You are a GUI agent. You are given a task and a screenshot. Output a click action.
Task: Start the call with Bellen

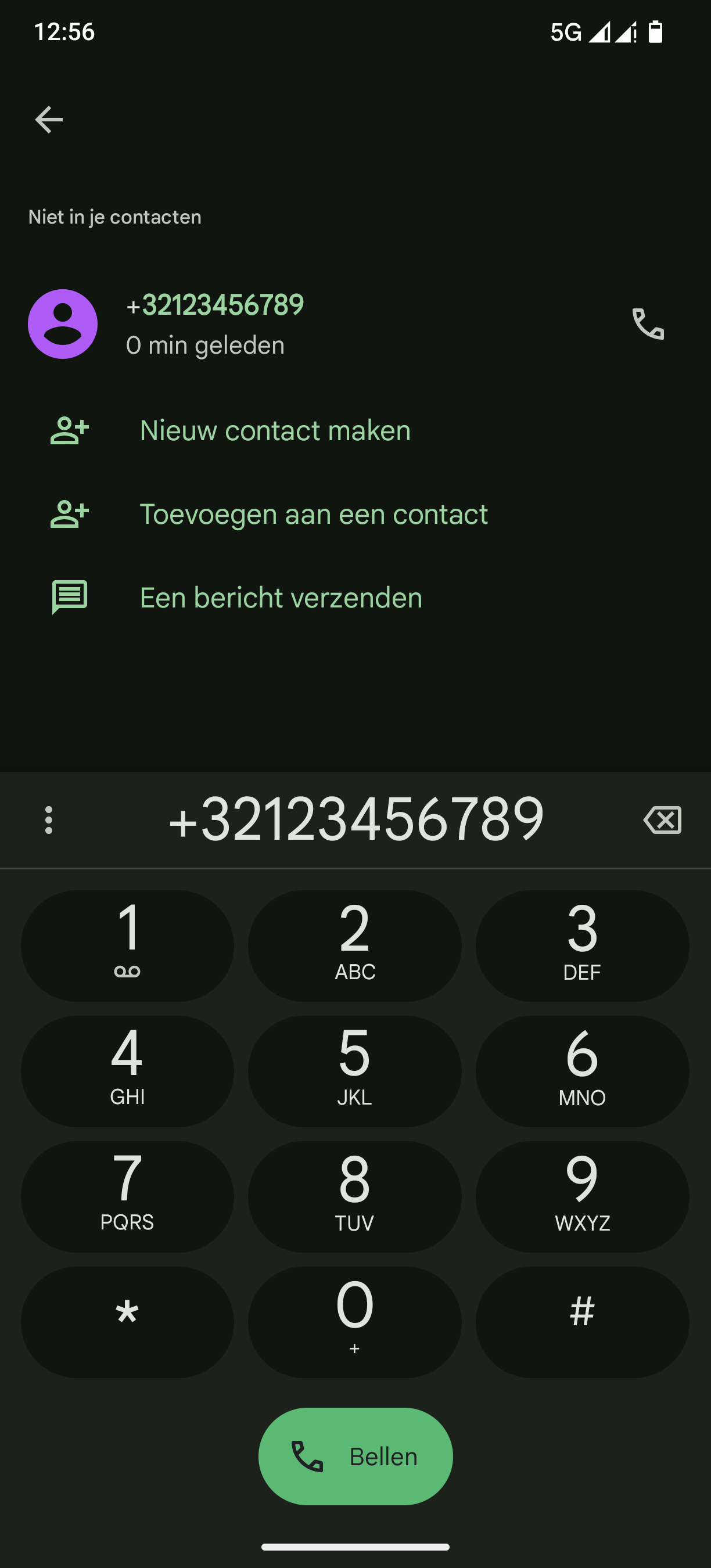355,1456
